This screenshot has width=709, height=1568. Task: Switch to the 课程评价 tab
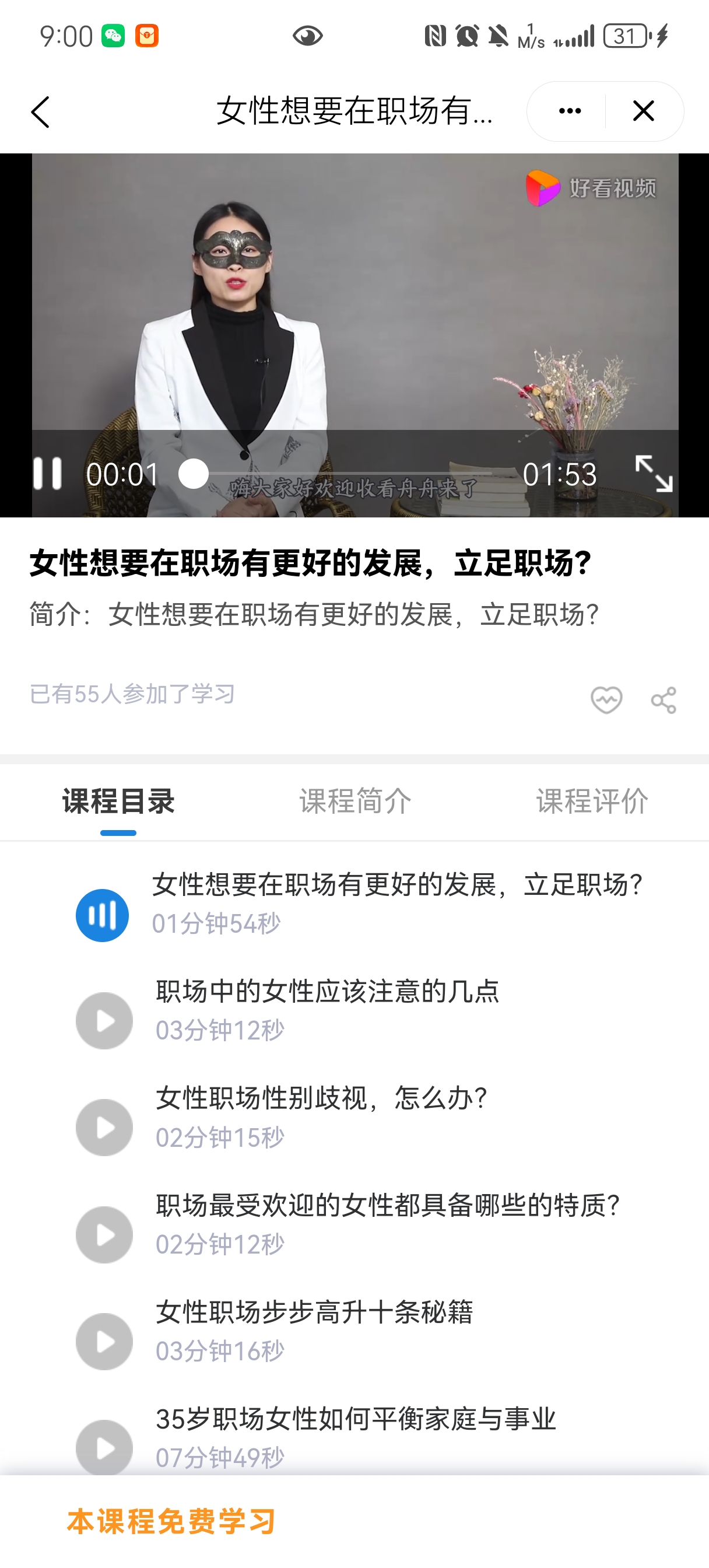(592, 802)
